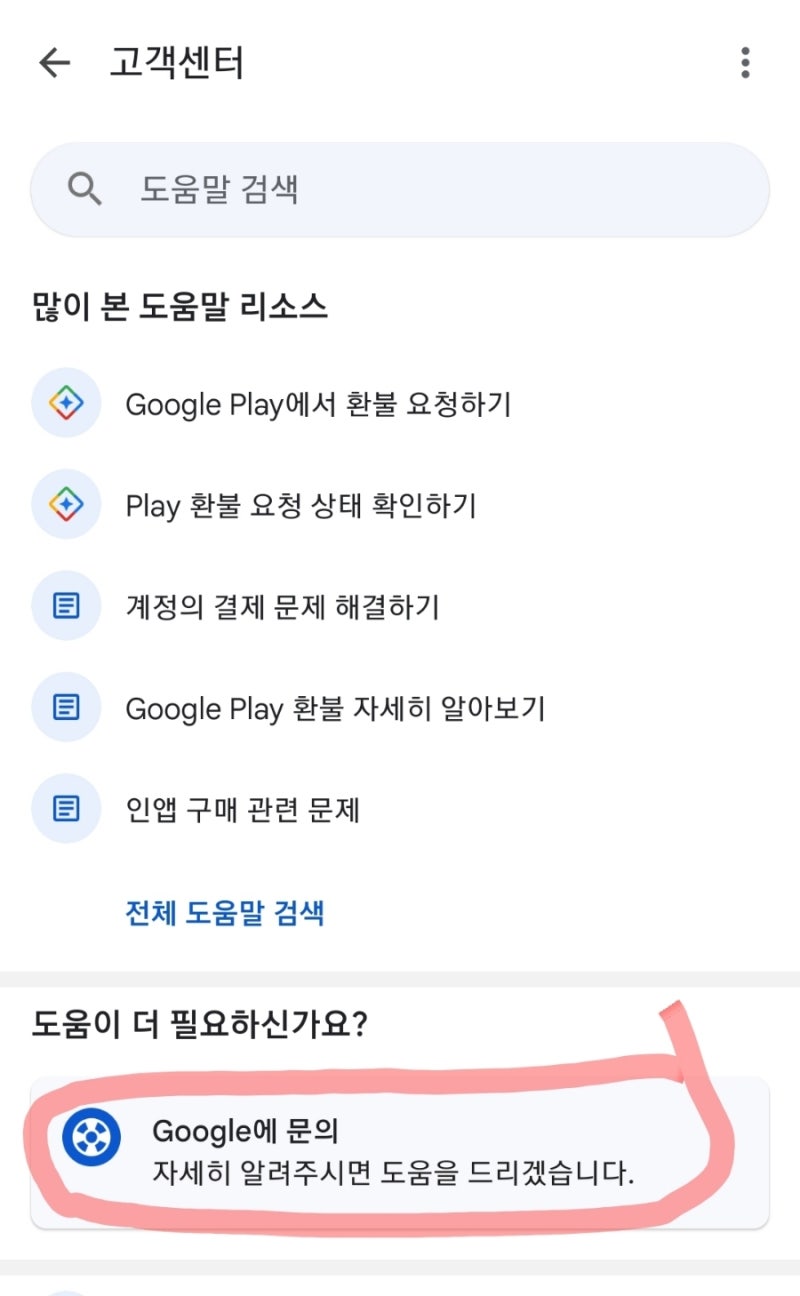Tap the 전체 도움말 검색 blue link
Image resolution: width=800 pixels, height=1296 pixels.
click(x=225, y=913)
